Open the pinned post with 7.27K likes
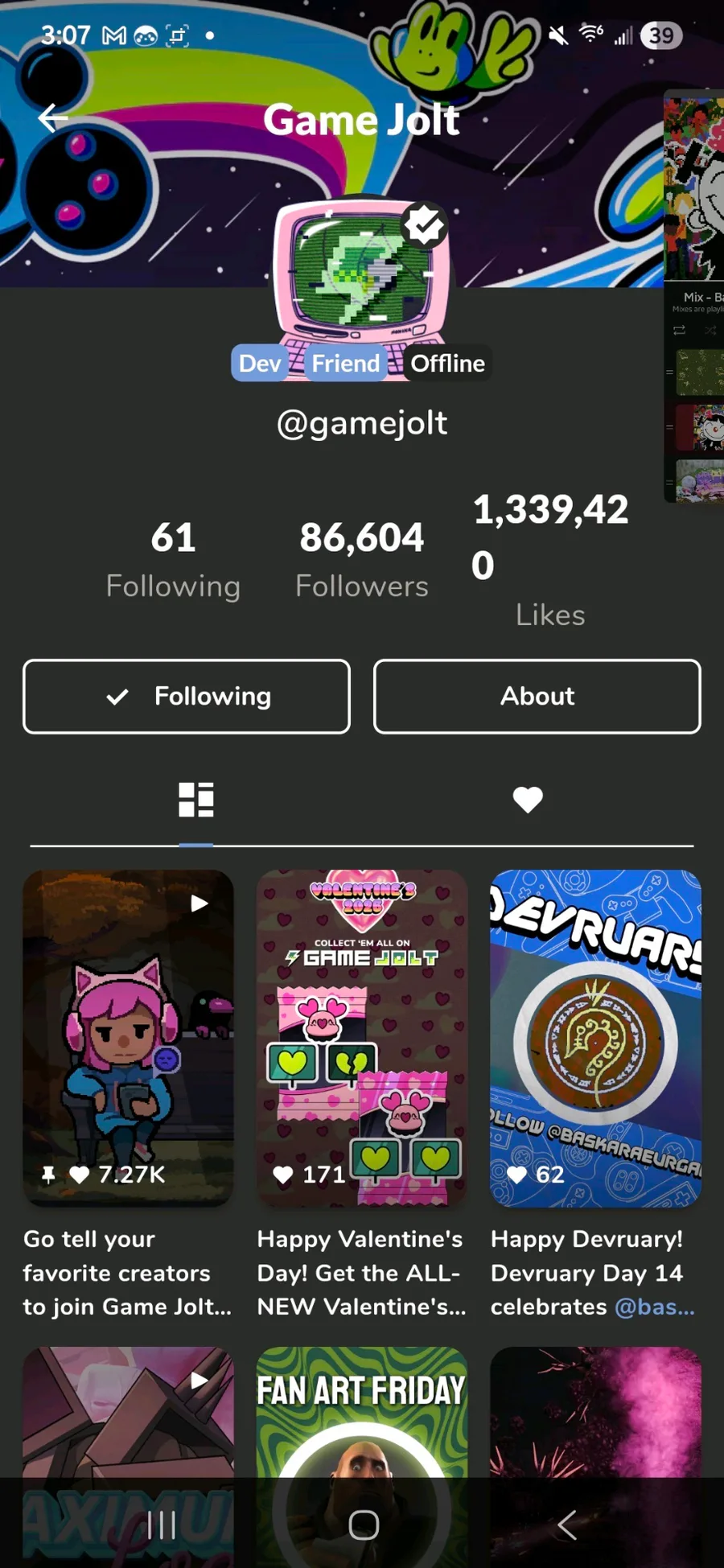Image resolution: width=724 pixels, height=1568 pixels. coord(129,1038)
